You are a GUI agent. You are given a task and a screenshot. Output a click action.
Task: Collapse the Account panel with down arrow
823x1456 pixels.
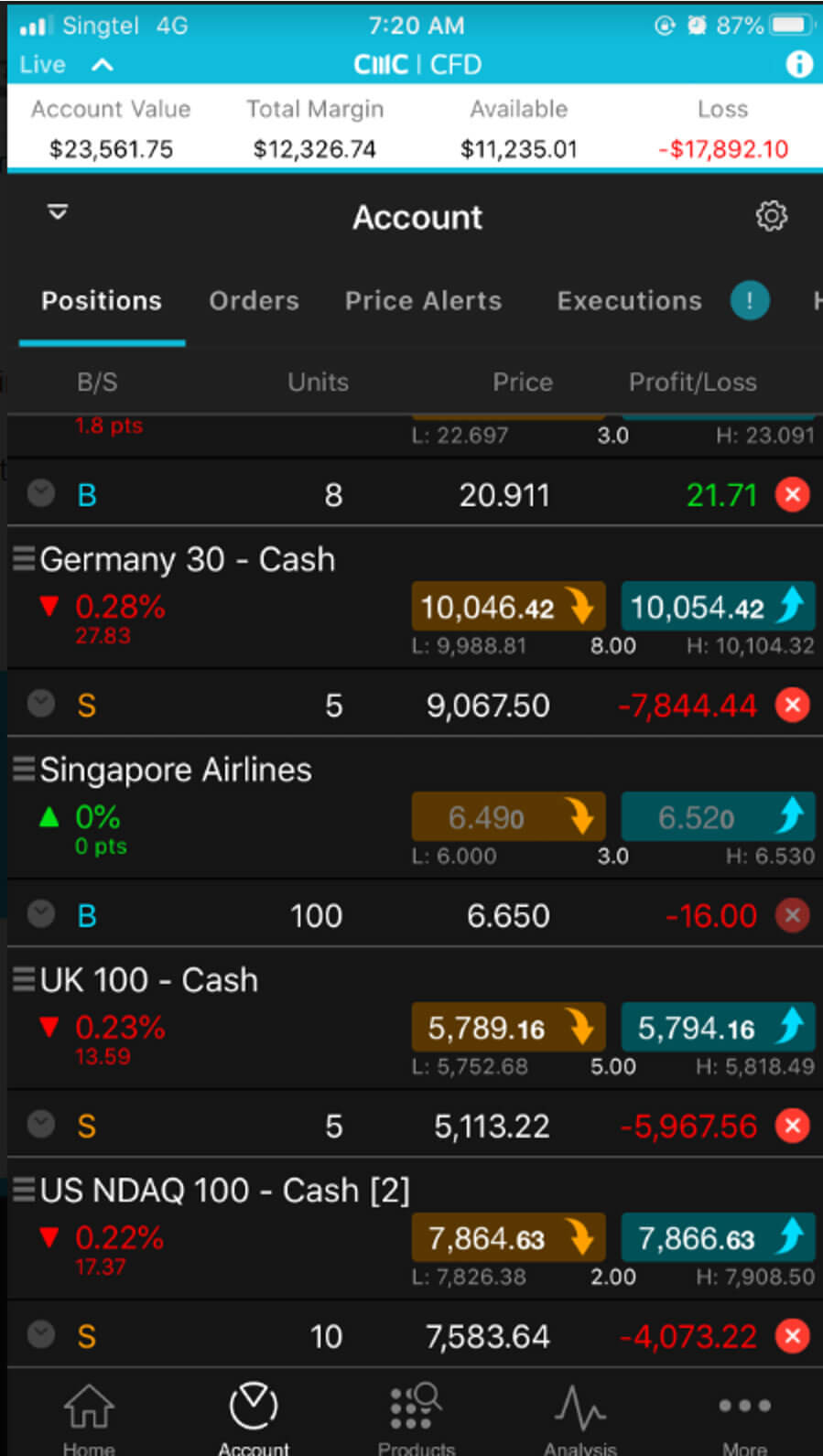pos(58,213)
